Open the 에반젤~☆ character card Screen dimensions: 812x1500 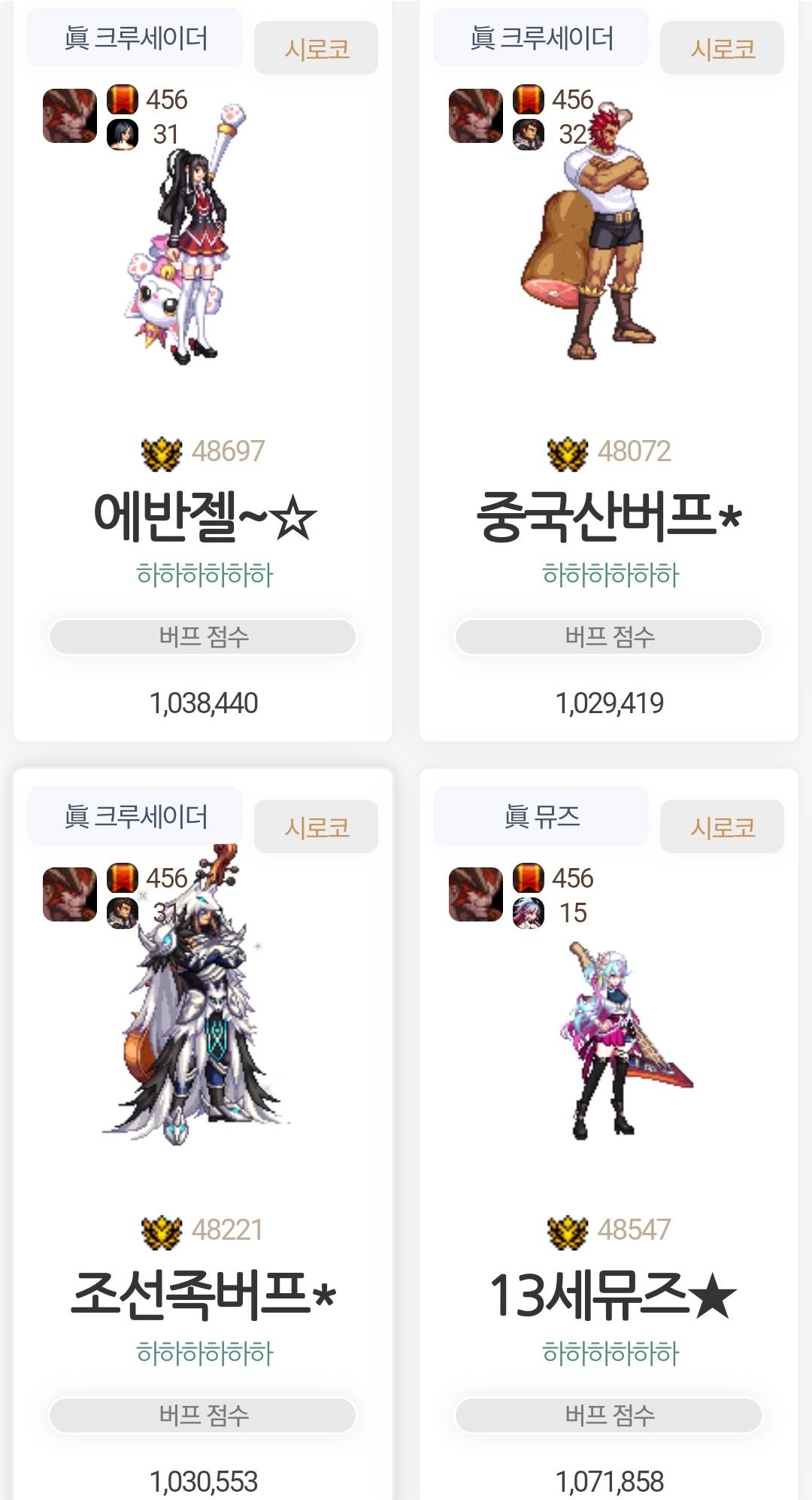click(x=204, y=517)
